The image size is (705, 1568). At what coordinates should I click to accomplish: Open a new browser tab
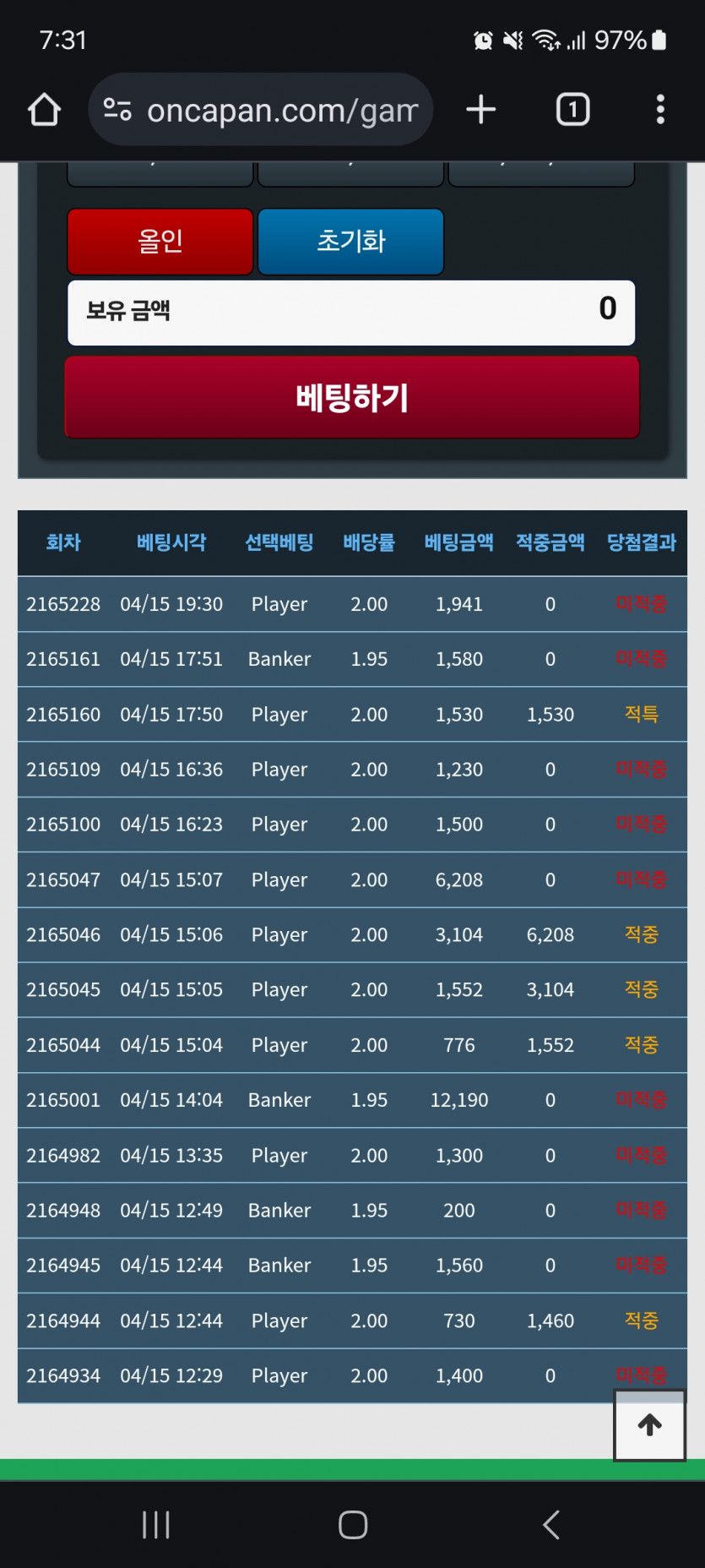click(x=480, y=110)
